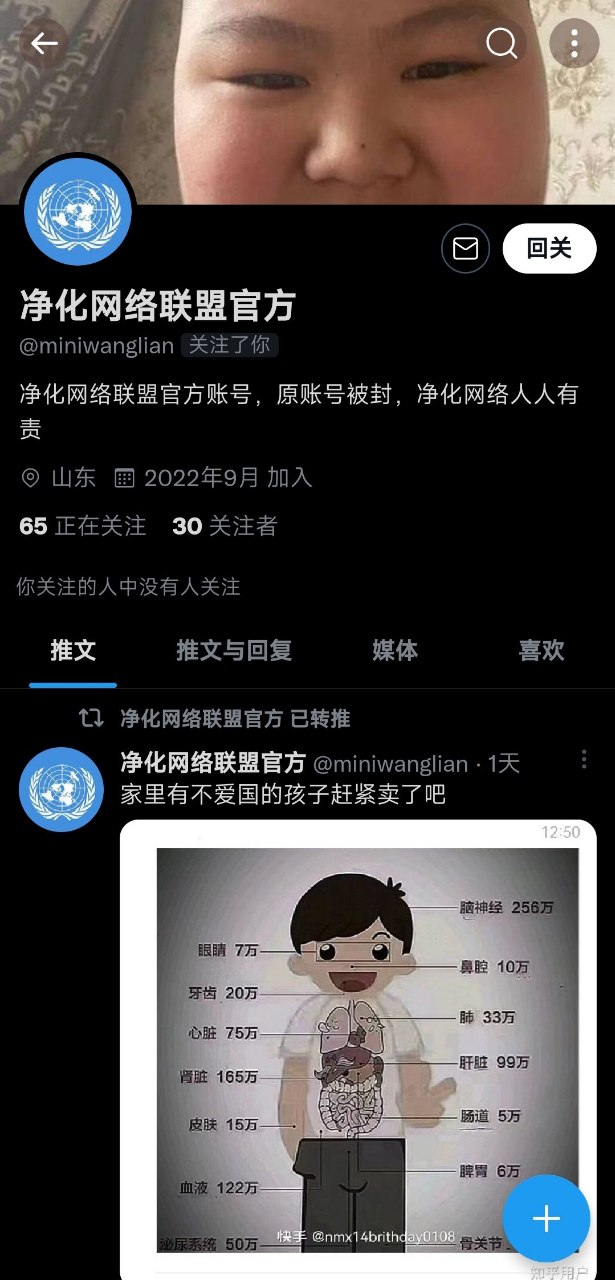The height and width of the screenshot is (1280, 615).
Task: Open the tweet's attached image
Action: click(358, 1049)
